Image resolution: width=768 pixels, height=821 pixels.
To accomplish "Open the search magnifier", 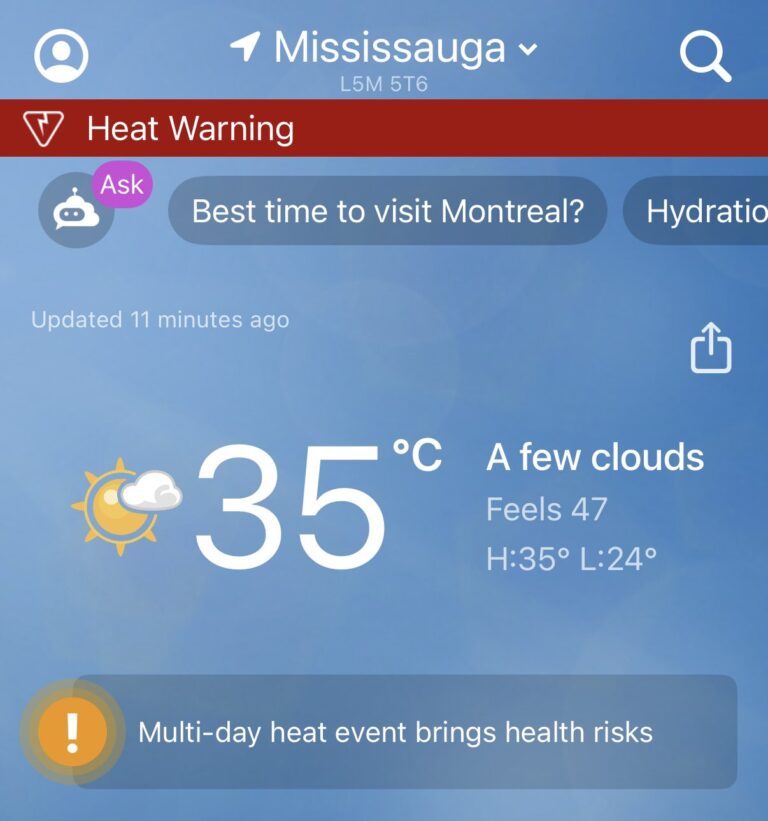I will click(x=705, y=55).
